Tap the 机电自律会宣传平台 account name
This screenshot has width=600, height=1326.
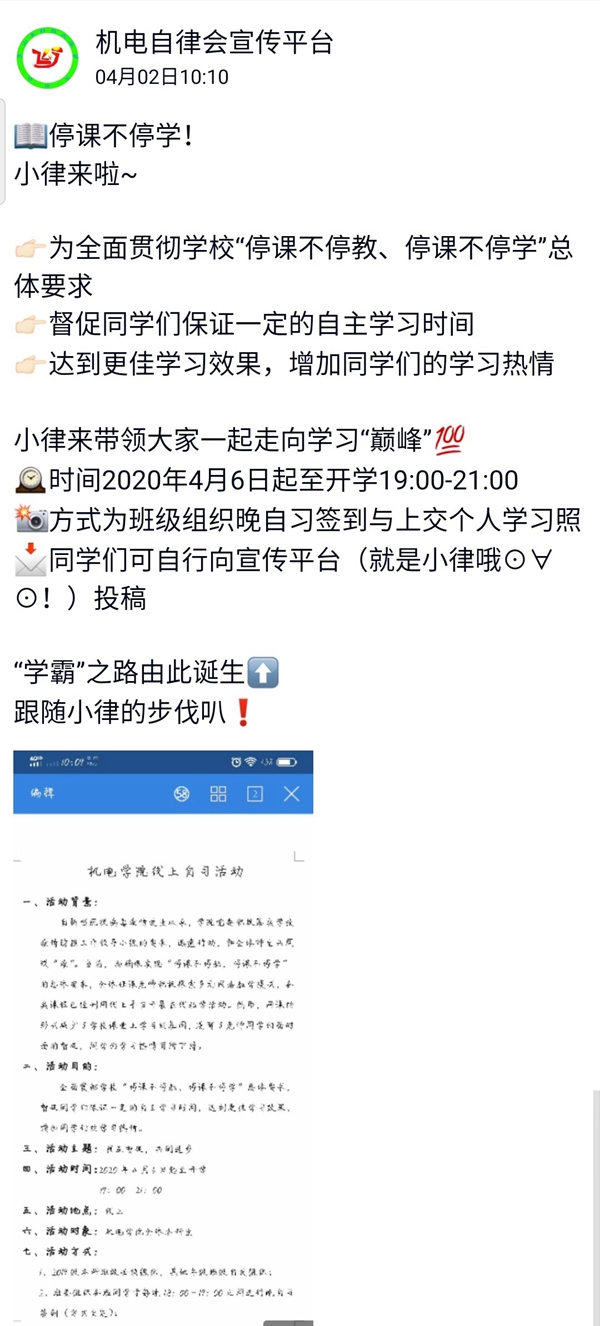coord(214,42)
